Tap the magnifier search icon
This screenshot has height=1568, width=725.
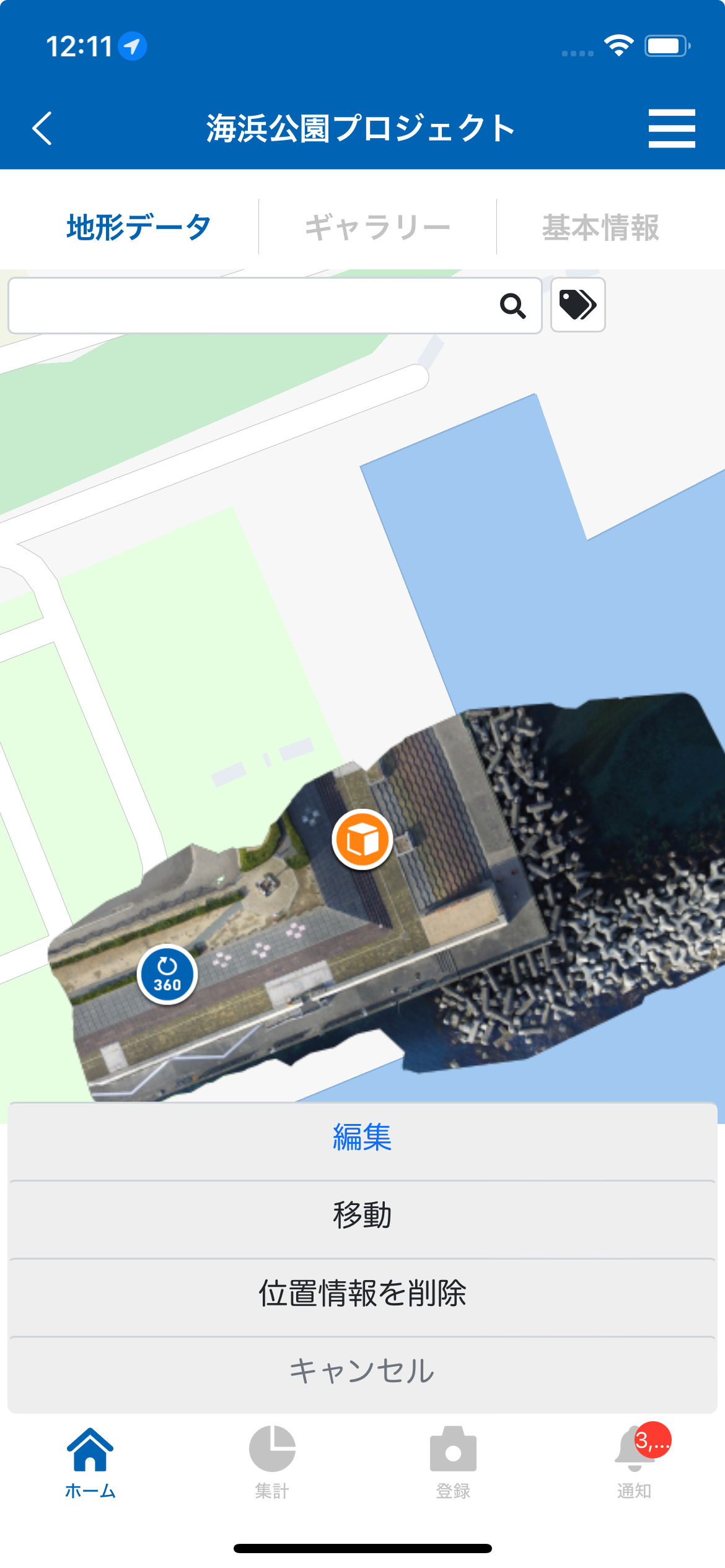(x=513, y=305)
